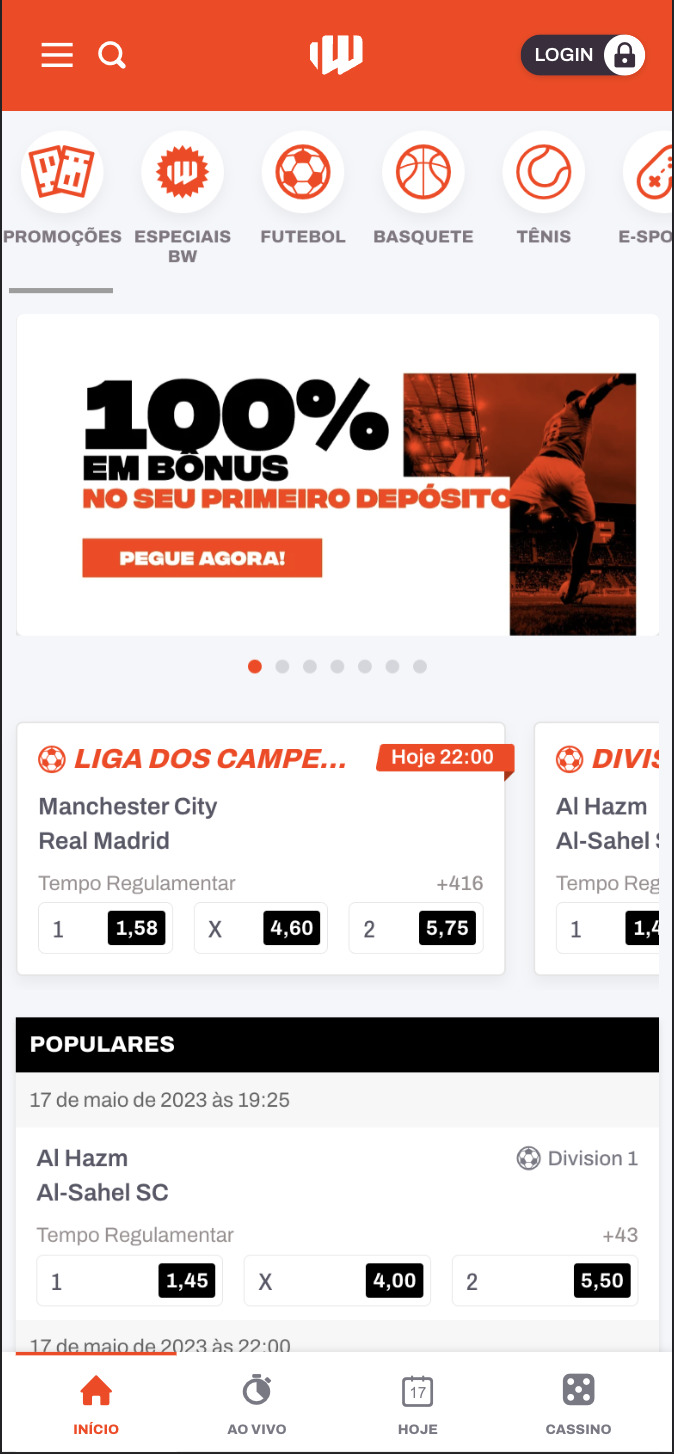The image size is (674, 1454).
Task: Open Especiais BW category
Action: pos(182,199)
